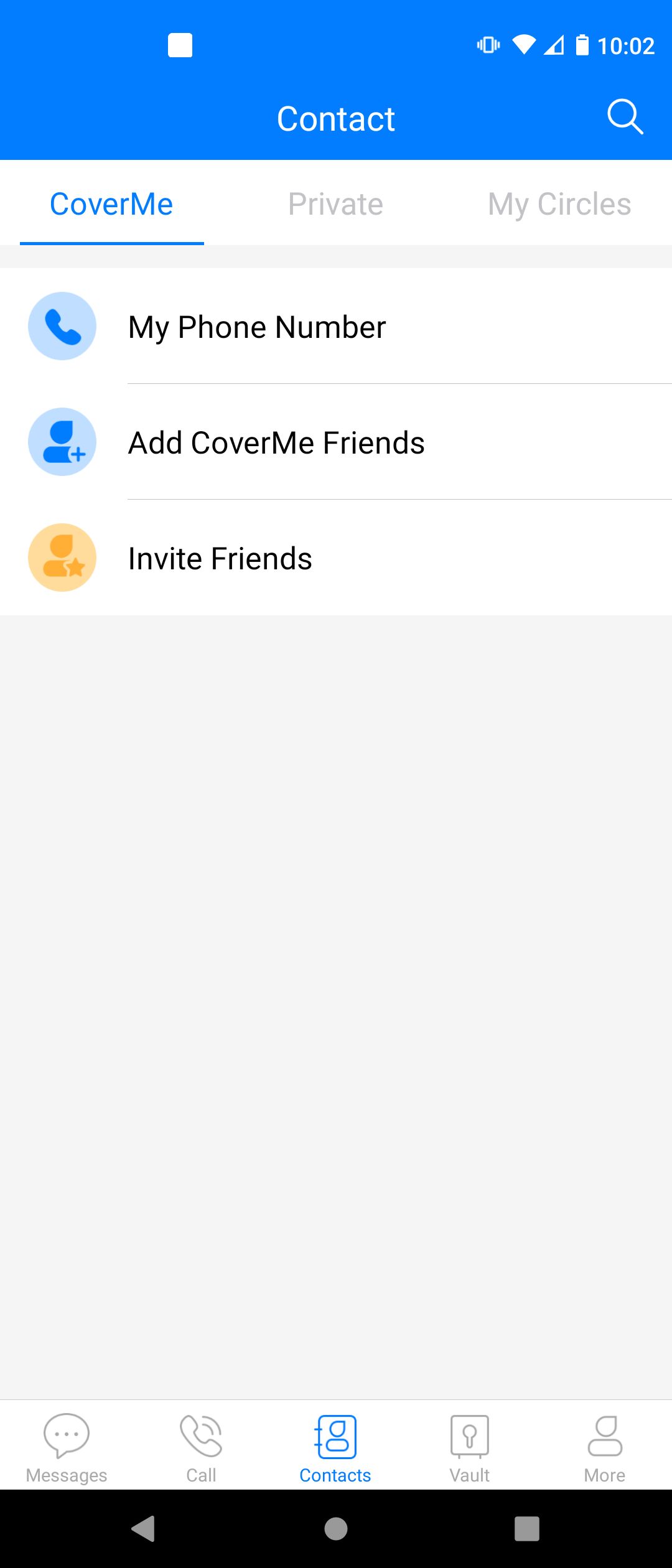Viewport: 672px width, 1568px height.
Task: Click the battery indicator in the status bar
Action: click(582, 45)
